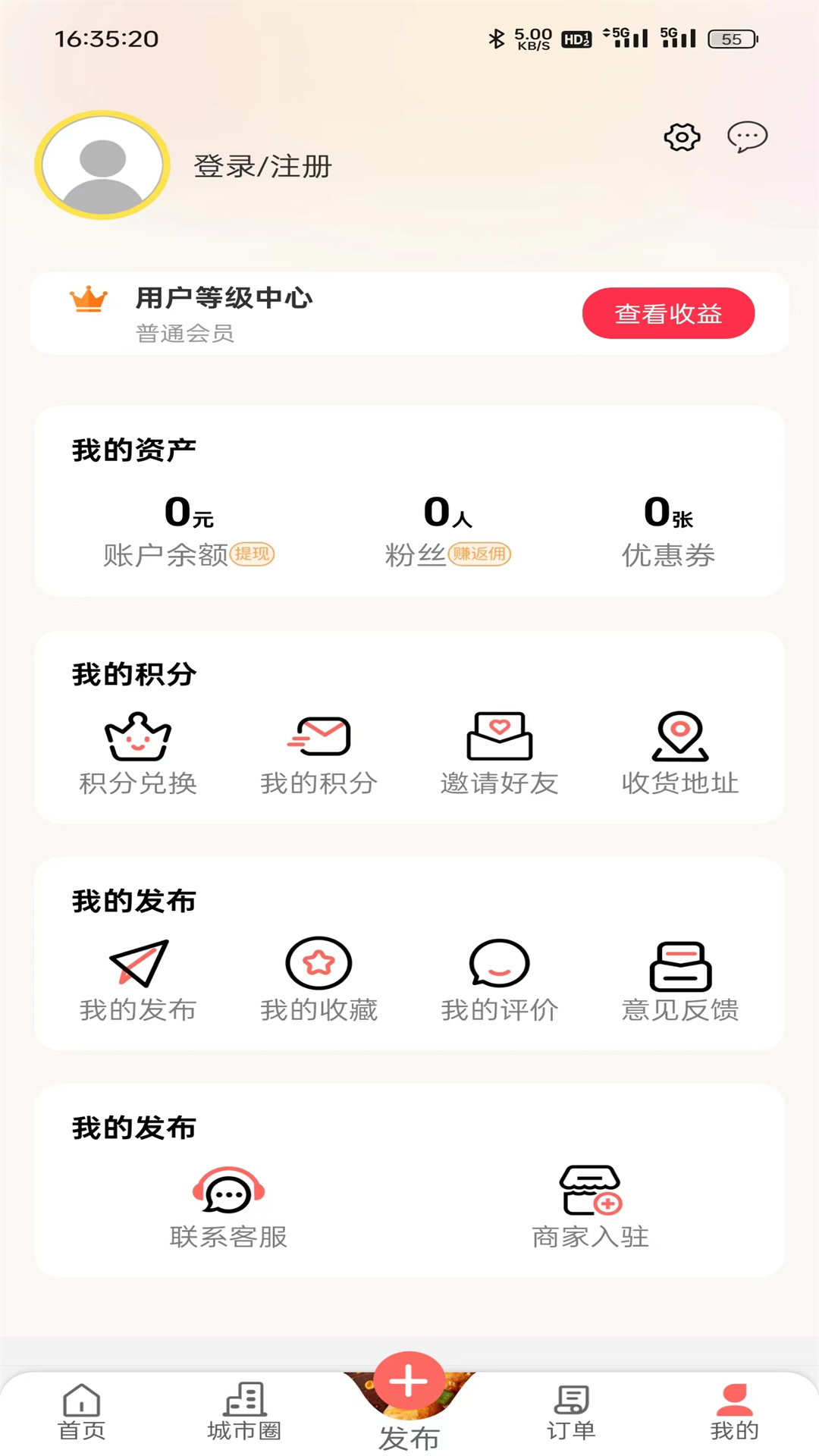The height and width of the screenshot is (1456, 819).
Task: Tap the 赚返佣 commission badge
Action: 478,555
